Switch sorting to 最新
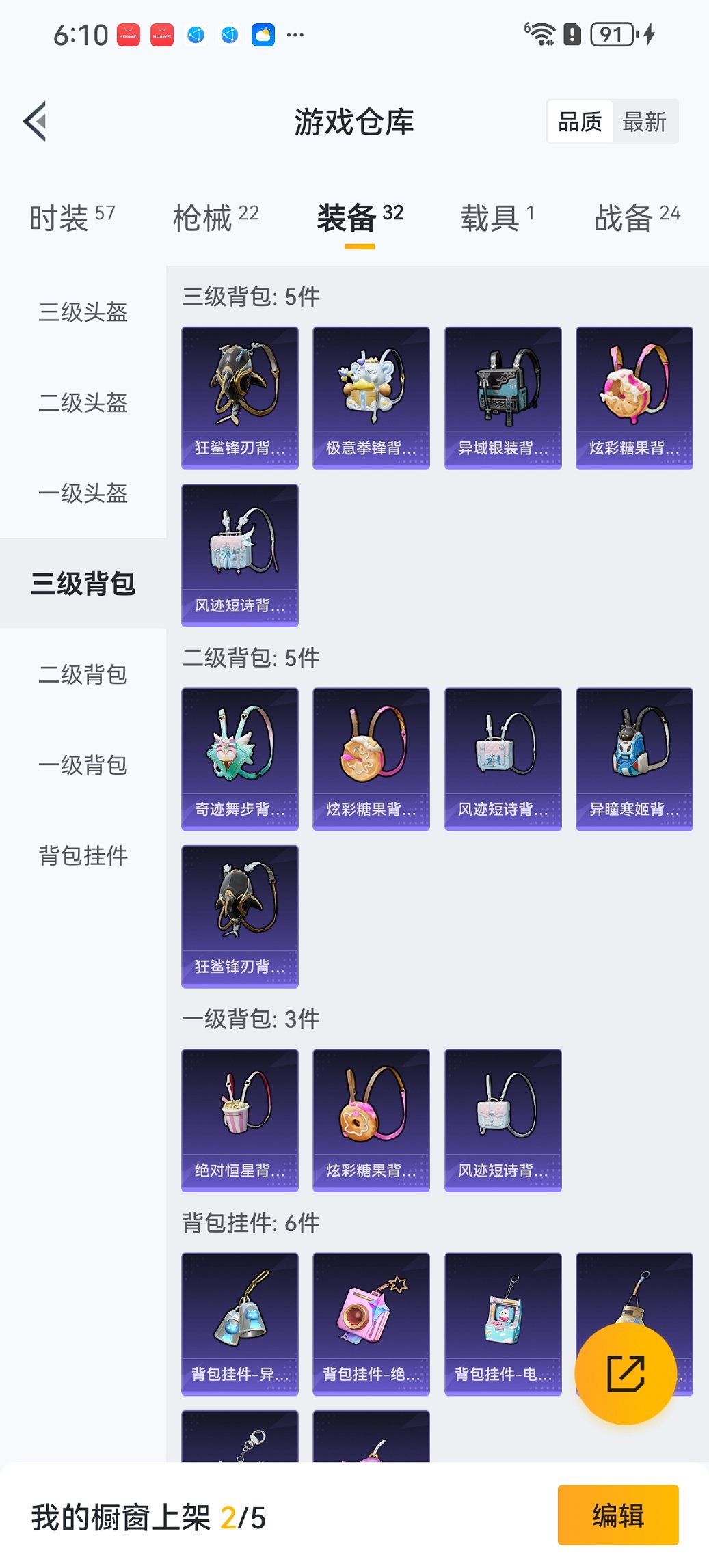709x1568 pixels. 645,121
